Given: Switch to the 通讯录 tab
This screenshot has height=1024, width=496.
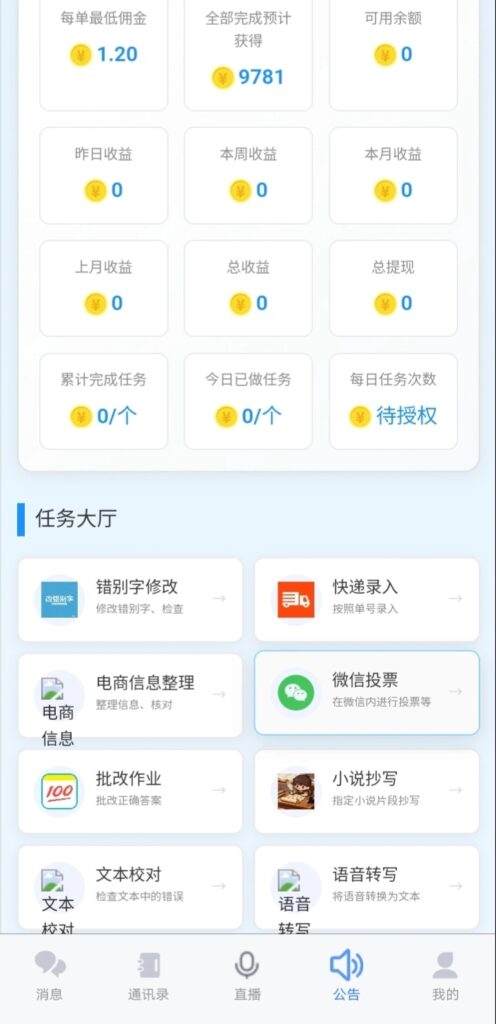Looking at the screenshot, I should (x=148, y=976).
